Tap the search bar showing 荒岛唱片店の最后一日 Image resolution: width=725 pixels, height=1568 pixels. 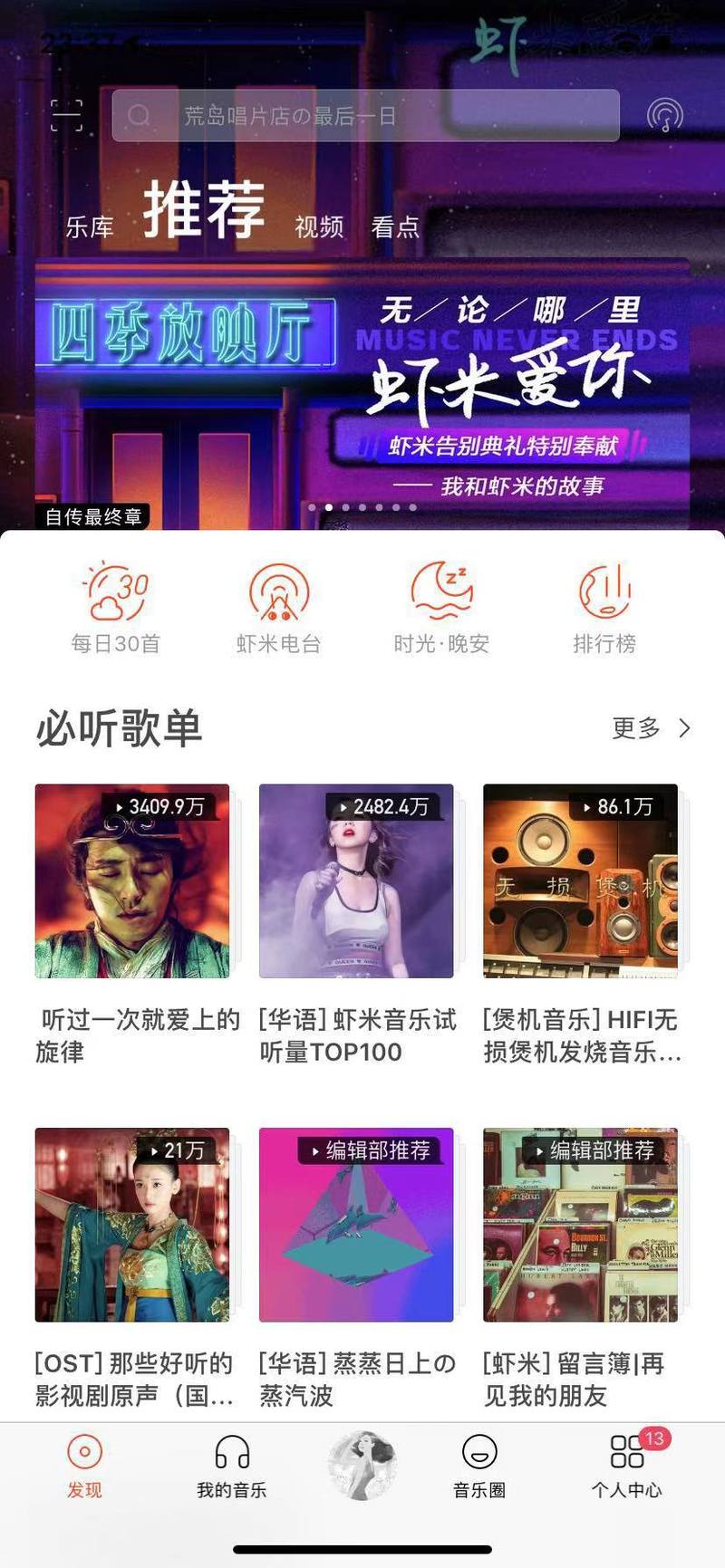tap(362, 115)
